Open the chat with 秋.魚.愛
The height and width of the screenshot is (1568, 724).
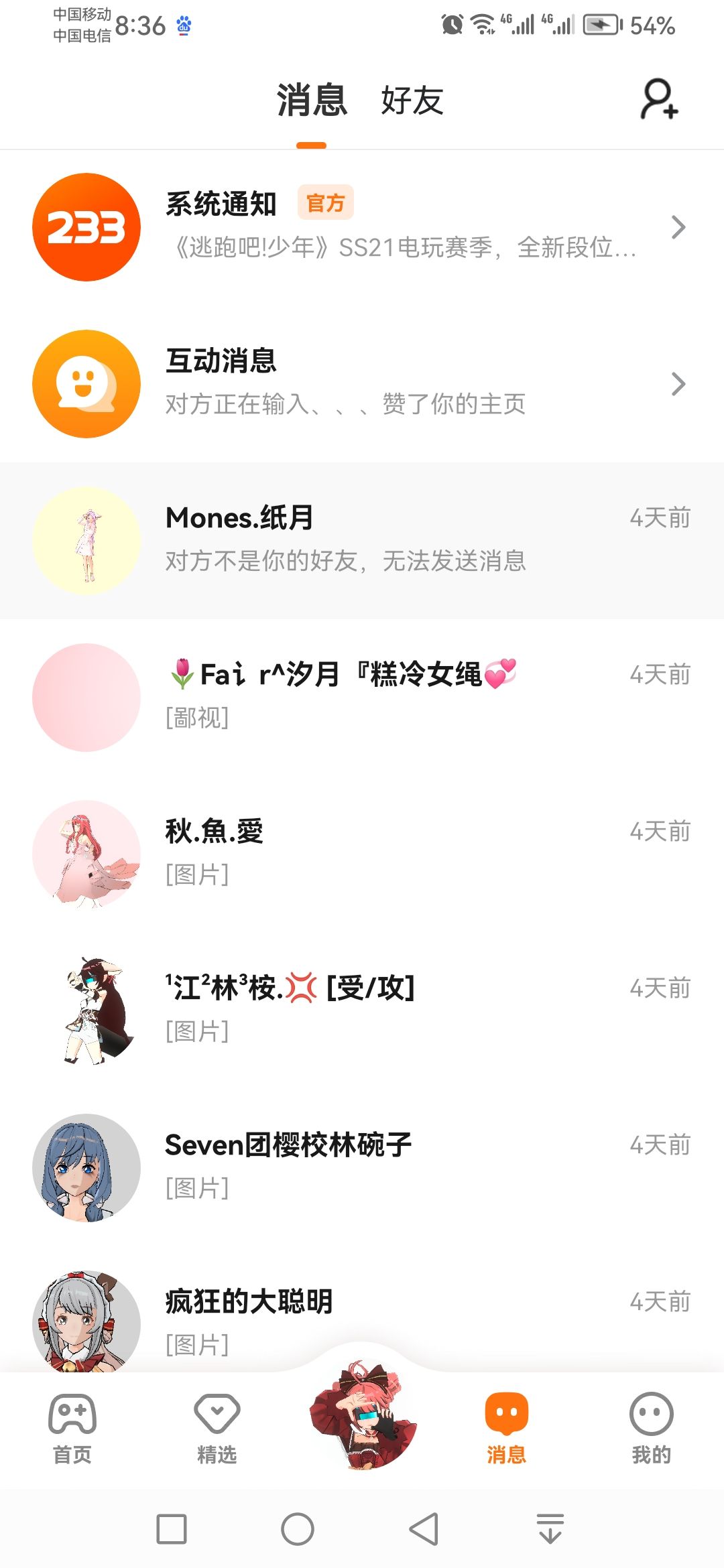coord(362,854)
